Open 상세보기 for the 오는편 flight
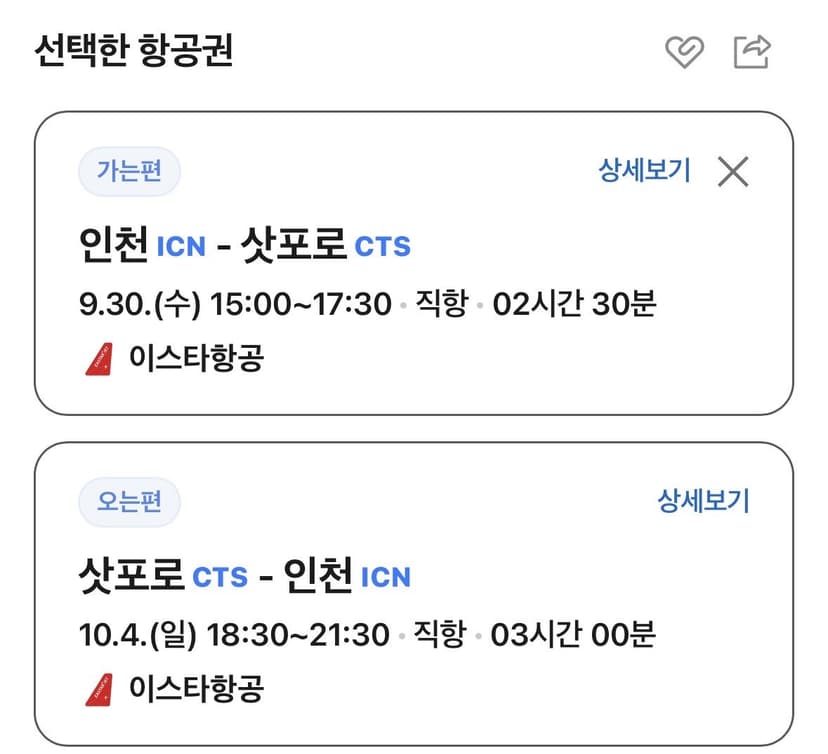The height and width of the screenshot is (754, 828). point(703,501)
